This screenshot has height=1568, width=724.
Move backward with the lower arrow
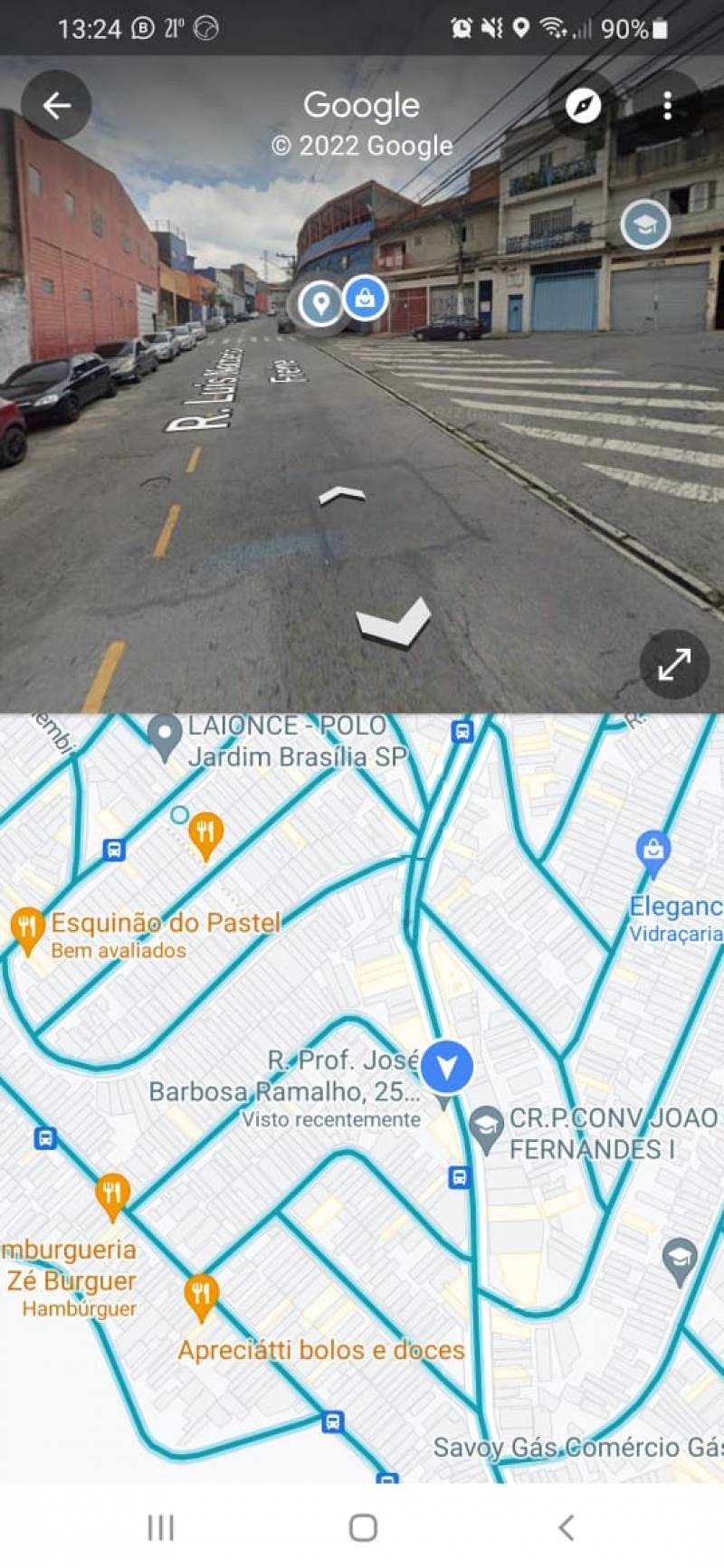pyautogui.click(x=394, y=621)
